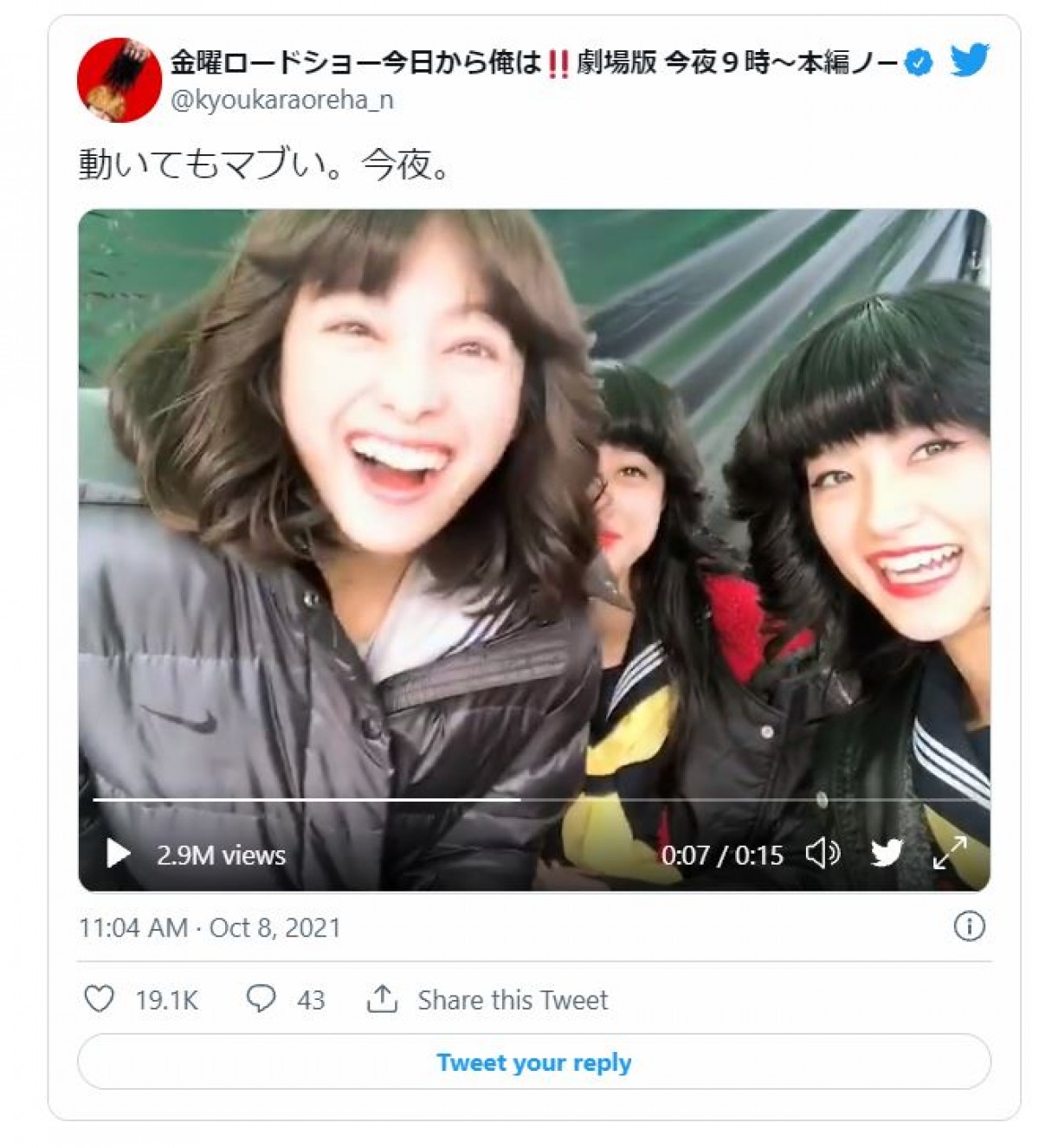Viewport: 1039px width, 1148px height.
Task: Play the embedded tweet video
Action: pyautogui.click(x=118, y=854)
